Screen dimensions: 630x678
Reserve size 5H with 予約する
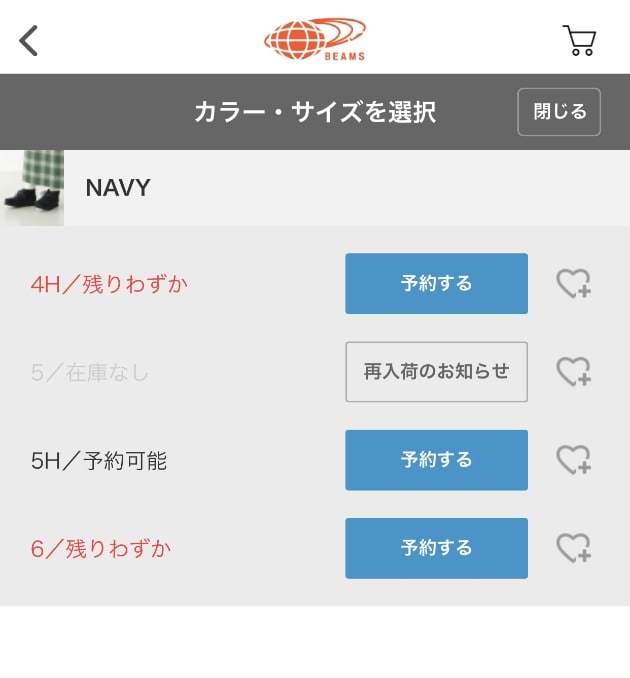click(x=436, y=460)
